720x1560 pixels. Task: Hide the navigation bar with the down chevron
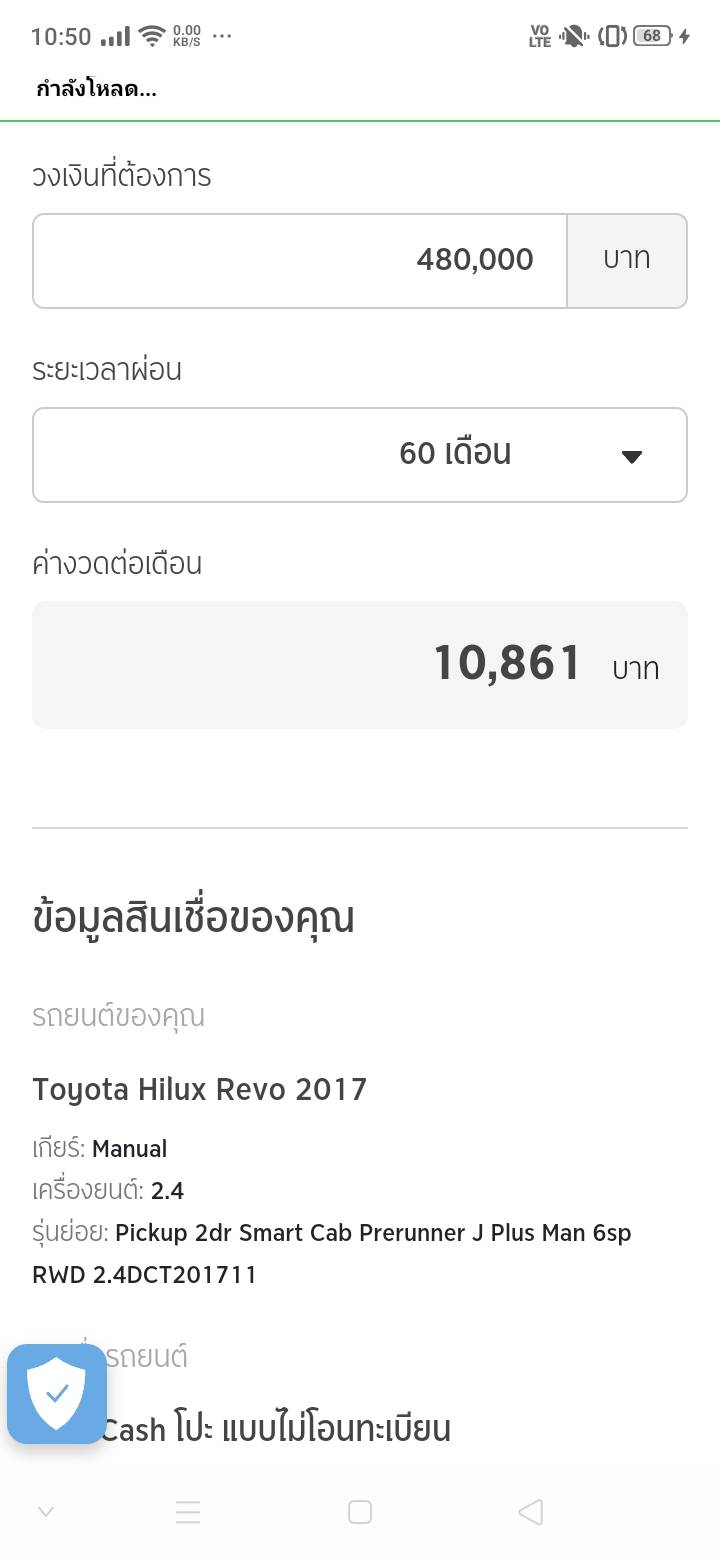(45, 1512)
